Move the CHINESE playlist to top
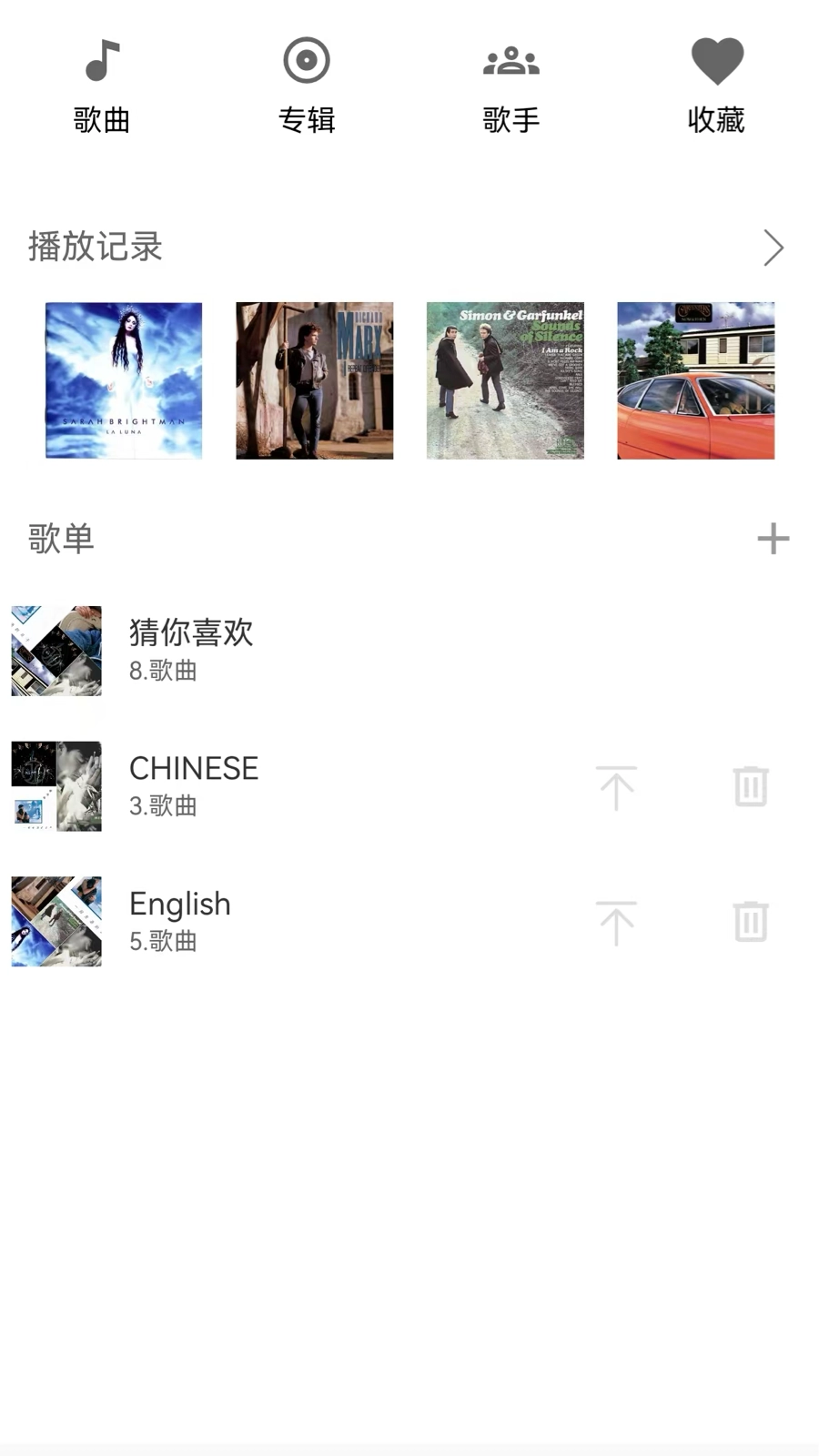The height and width of the screenshot is (1456, 819). click(x=616, y=787)
